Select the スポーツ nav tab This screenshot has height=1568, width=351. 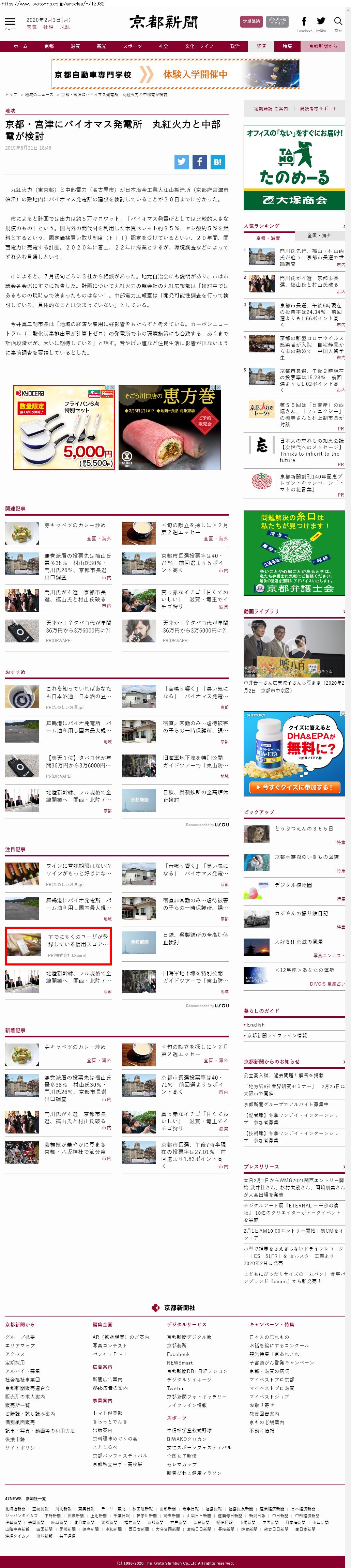[x=132, y=46]
